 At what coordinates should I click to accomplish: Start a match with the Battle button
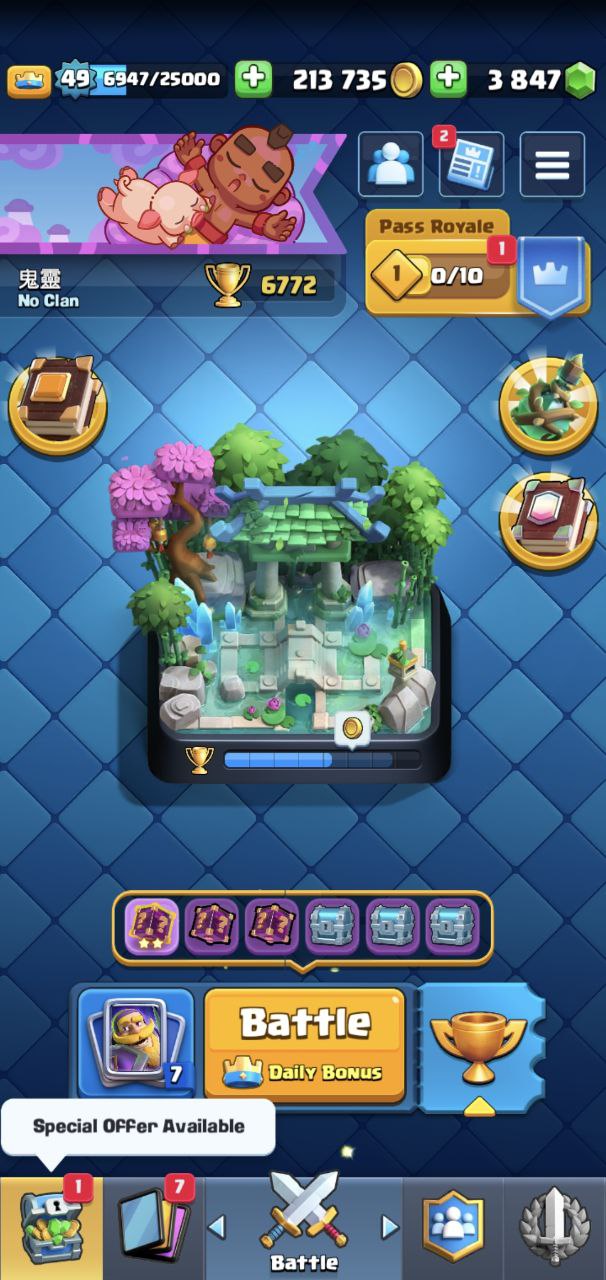(305, 1042)
